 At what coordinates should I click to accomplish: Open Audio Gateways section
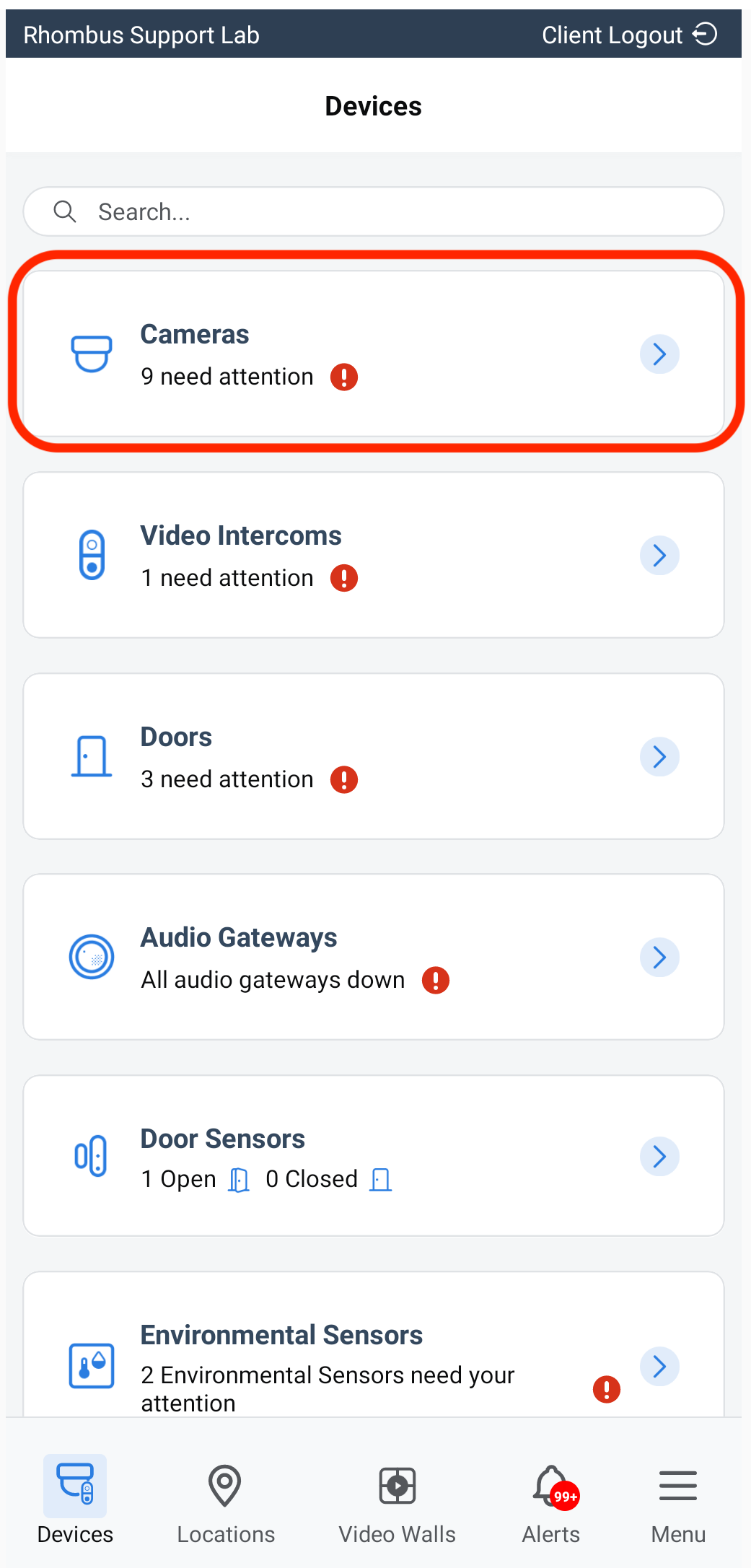click(373, 957)
